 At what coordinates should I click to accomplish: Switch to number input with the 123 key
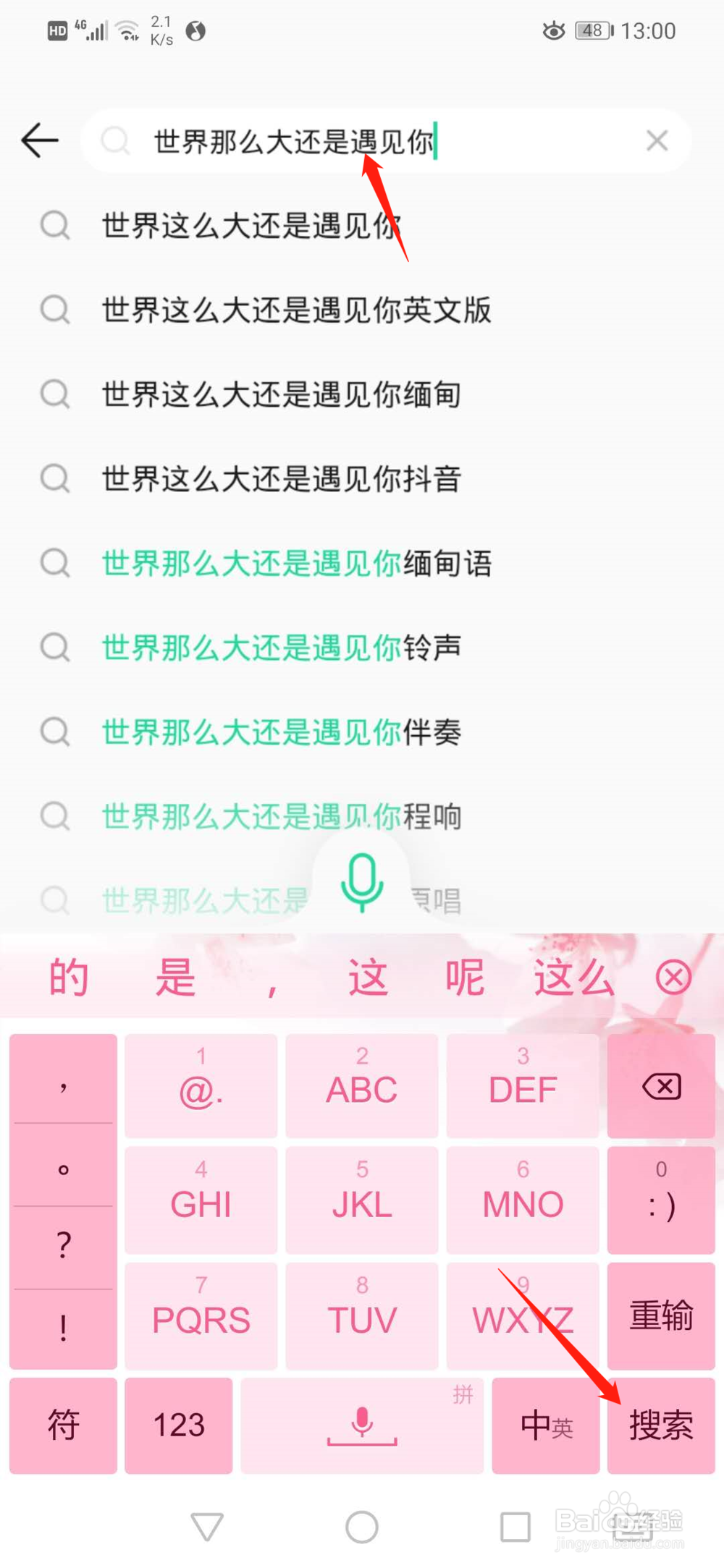pyautogui.click(x=178, y=1424)
